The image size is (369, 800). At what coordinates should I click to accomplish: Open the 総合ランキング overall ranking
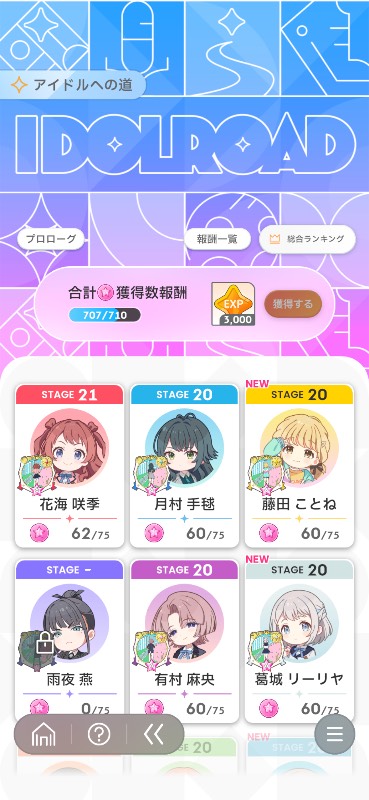point(307,239)
